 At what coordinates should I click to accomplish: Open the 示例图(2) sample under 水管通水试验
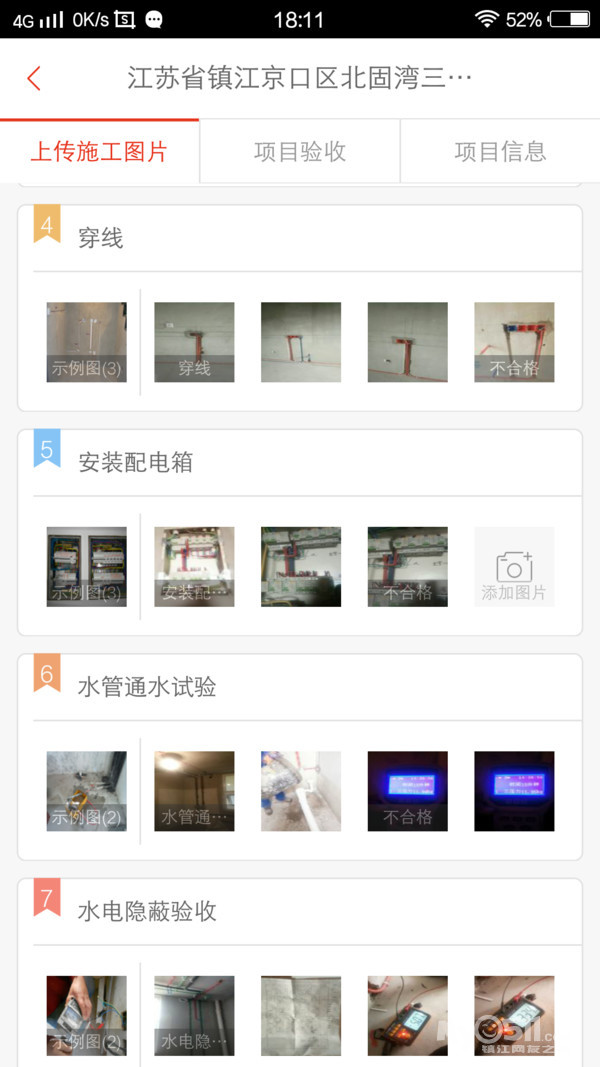coord(87,791)
